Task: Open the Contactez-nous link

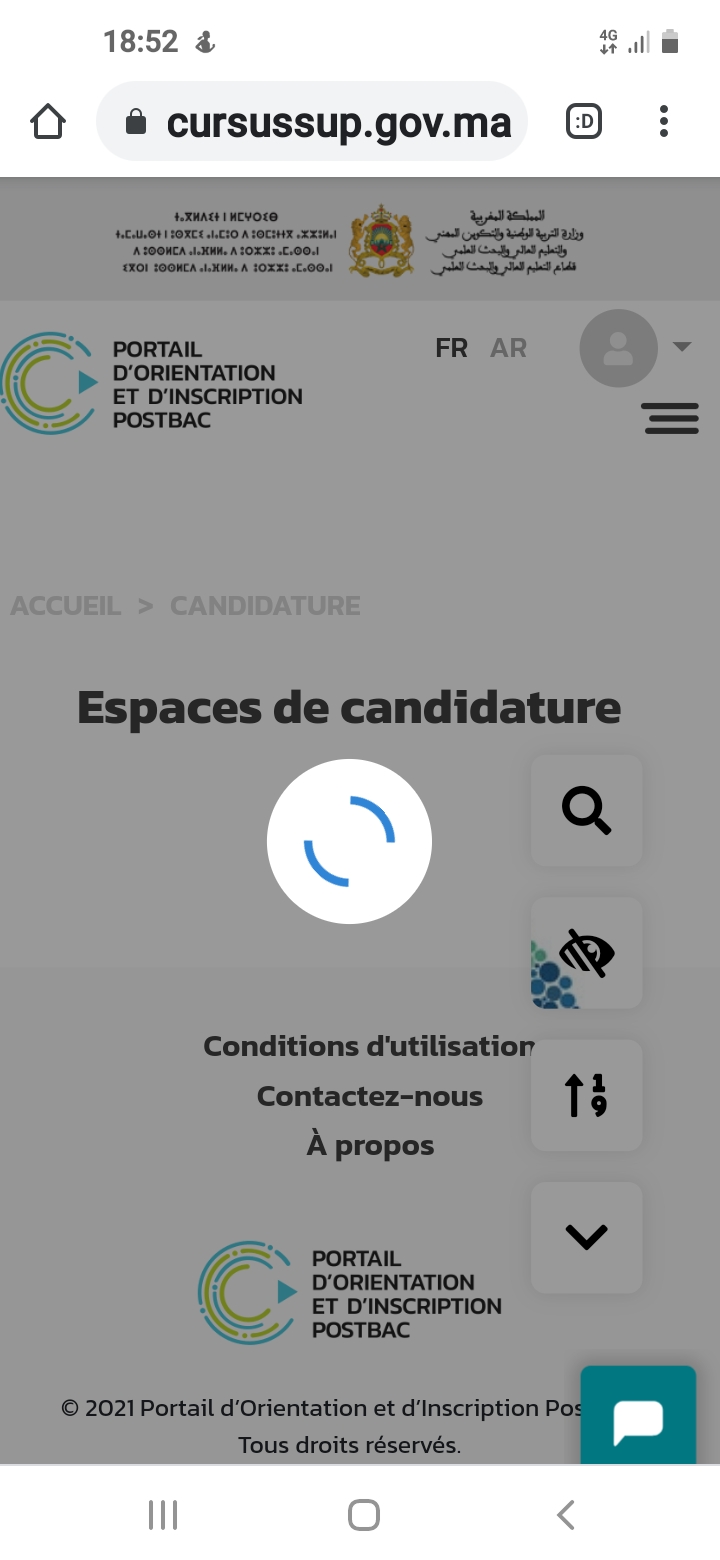Action: pos(369,1096)
